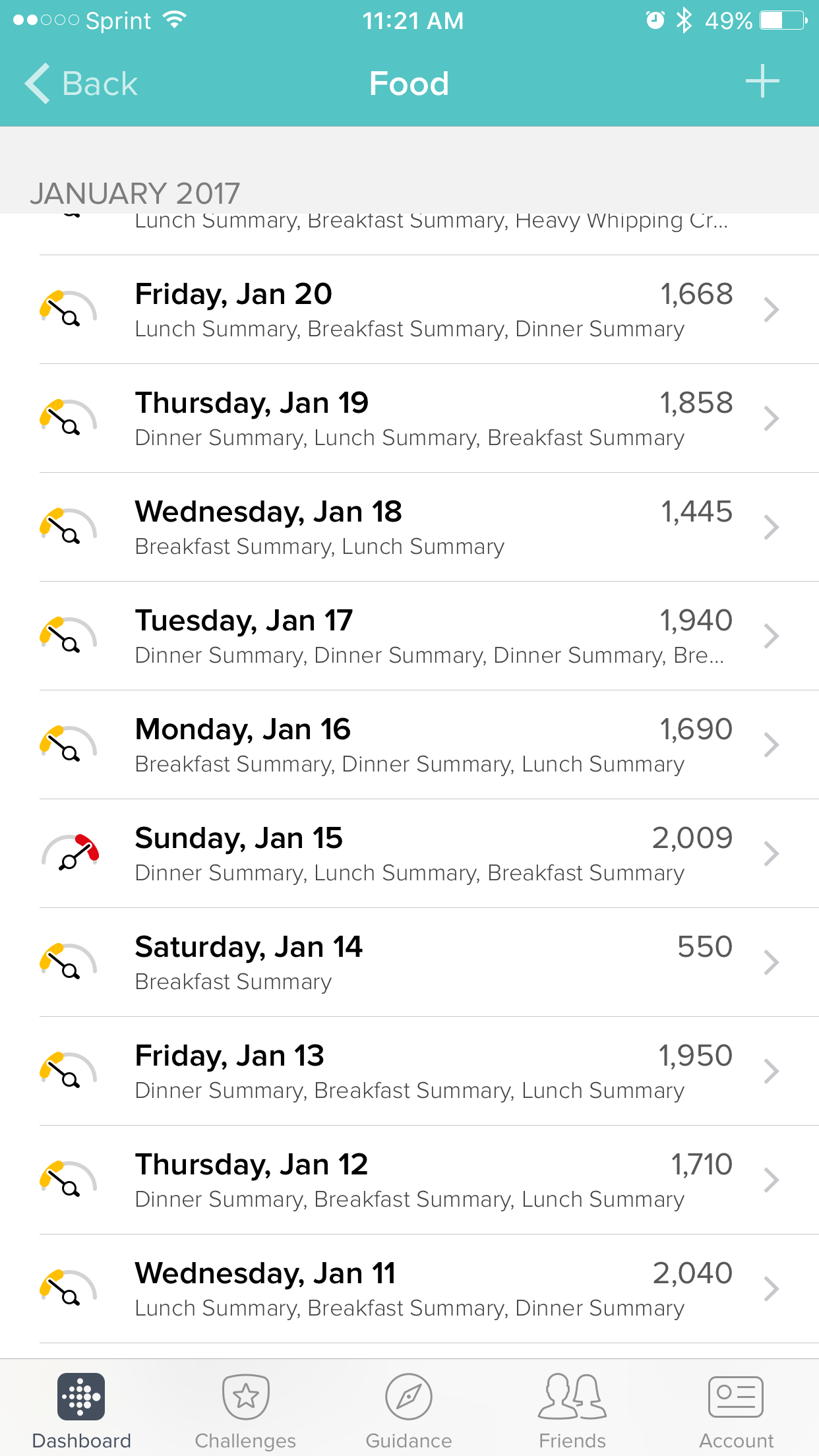Go back from the Food screen
819x1456 pixels.
point(80,84)
